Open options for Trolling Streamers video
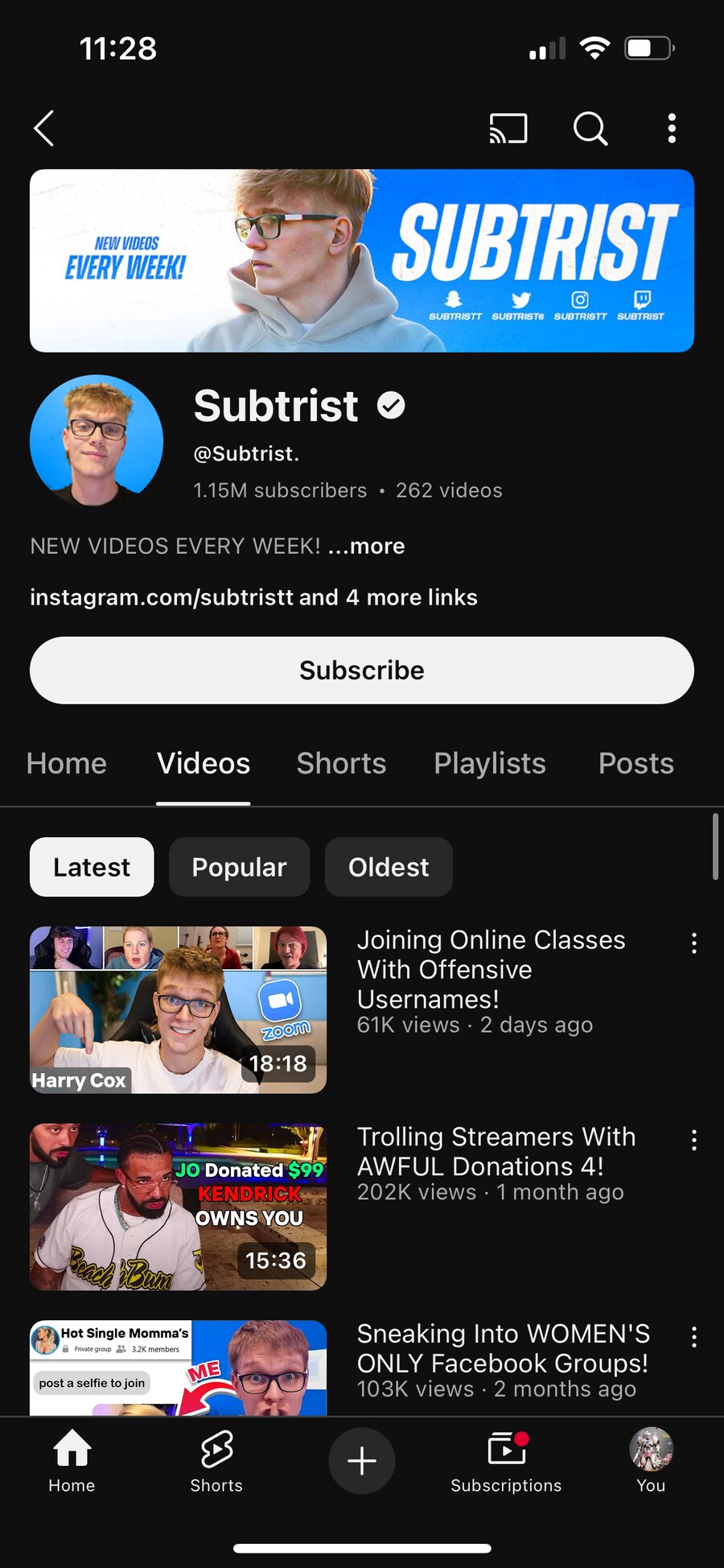724x1568 pixels. click(693, 1140)
